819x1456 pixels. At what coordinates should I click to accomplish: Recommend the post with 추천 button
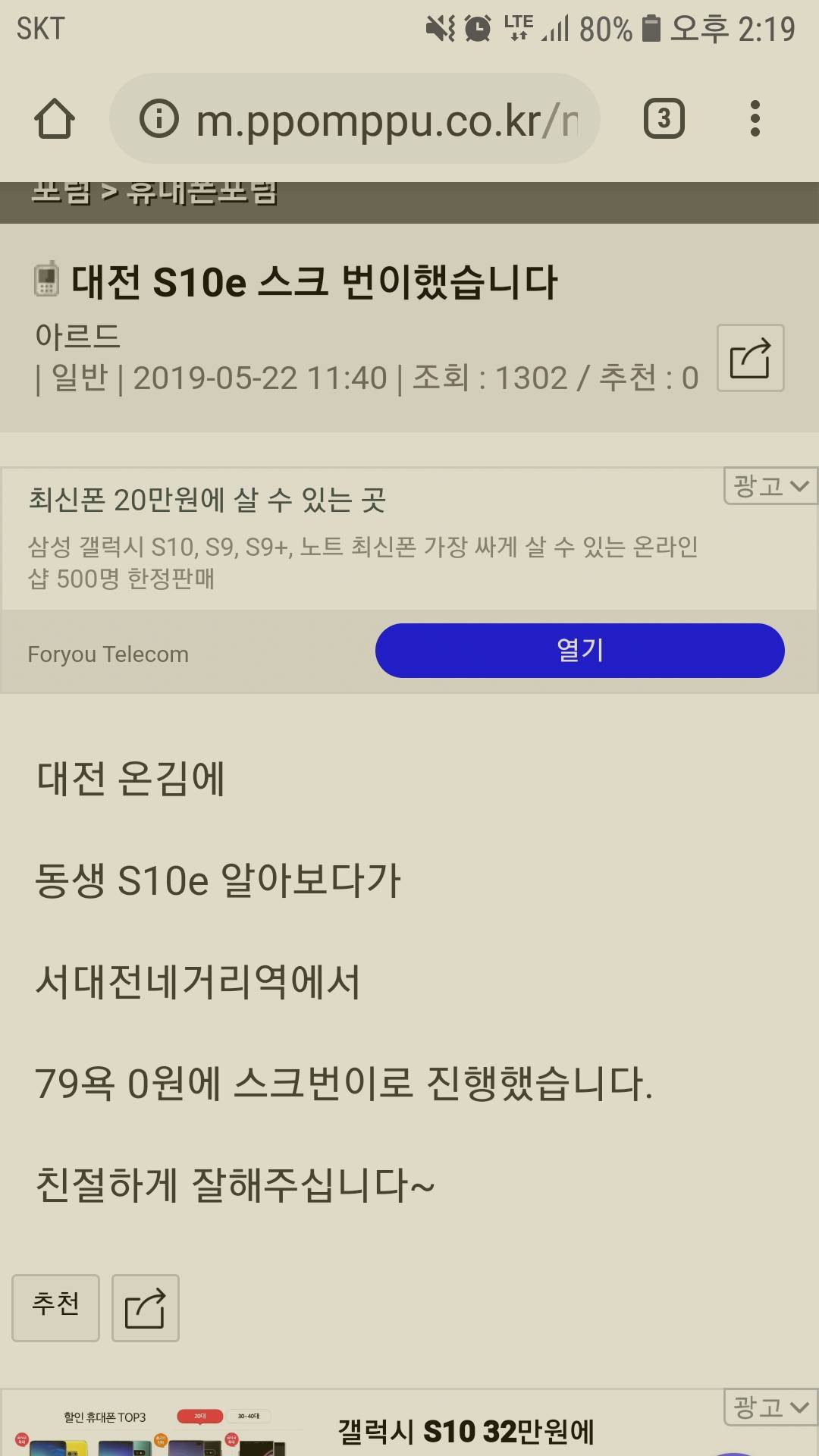pos(55,1307)
